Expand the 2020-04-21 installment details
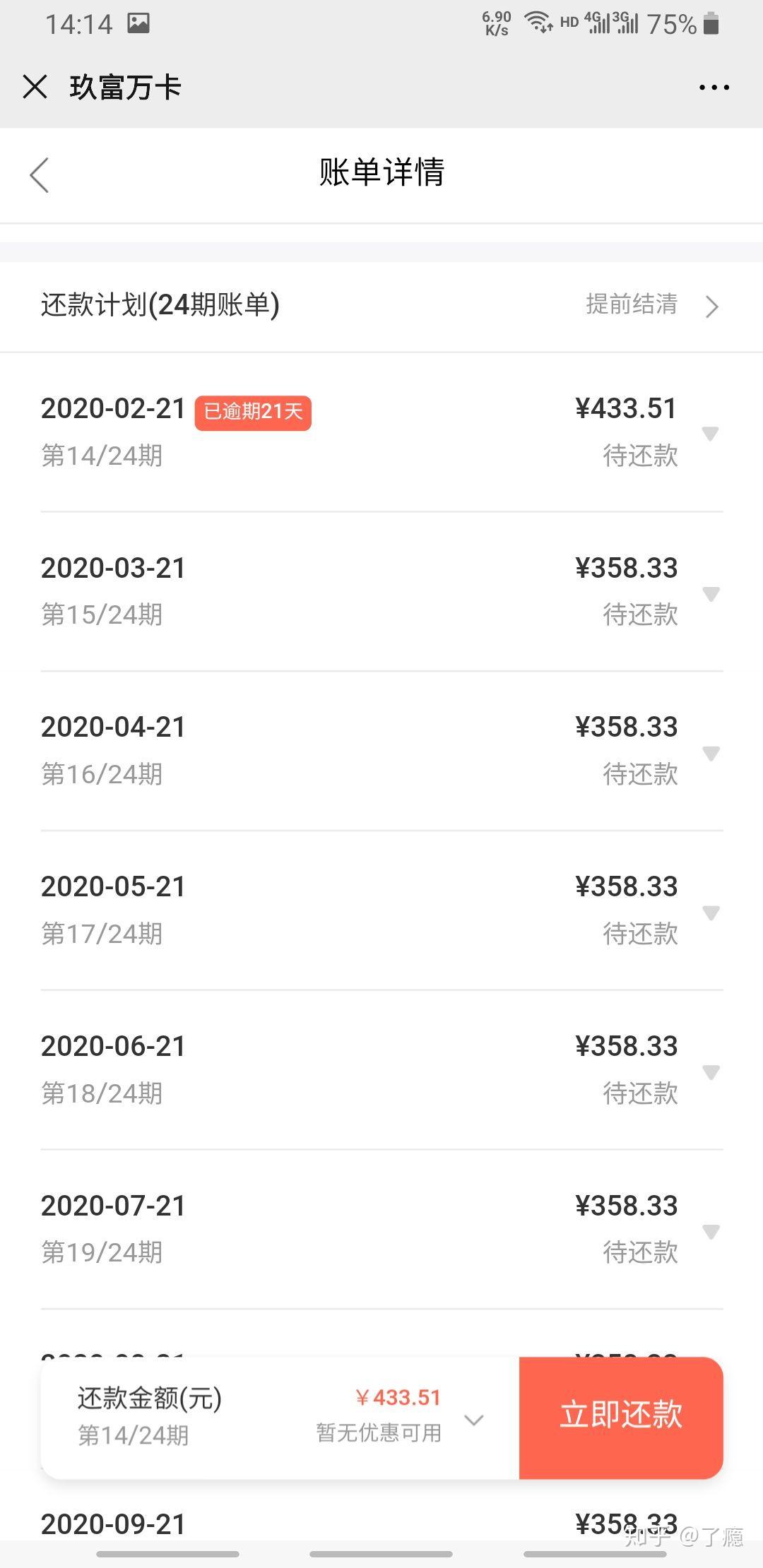 tap(710, 752)
